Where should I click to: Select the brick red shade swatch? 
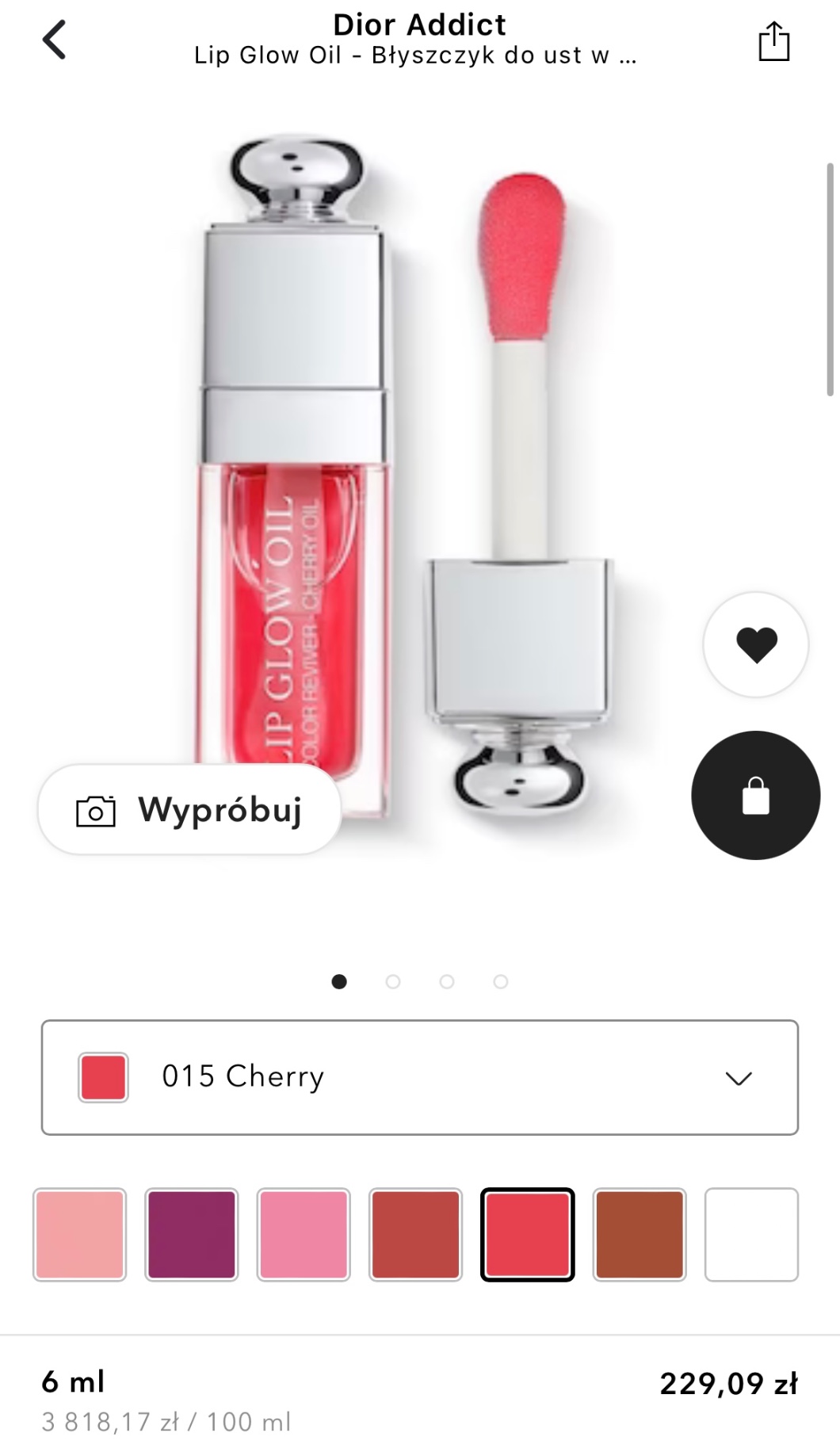tap(415, 1234)
